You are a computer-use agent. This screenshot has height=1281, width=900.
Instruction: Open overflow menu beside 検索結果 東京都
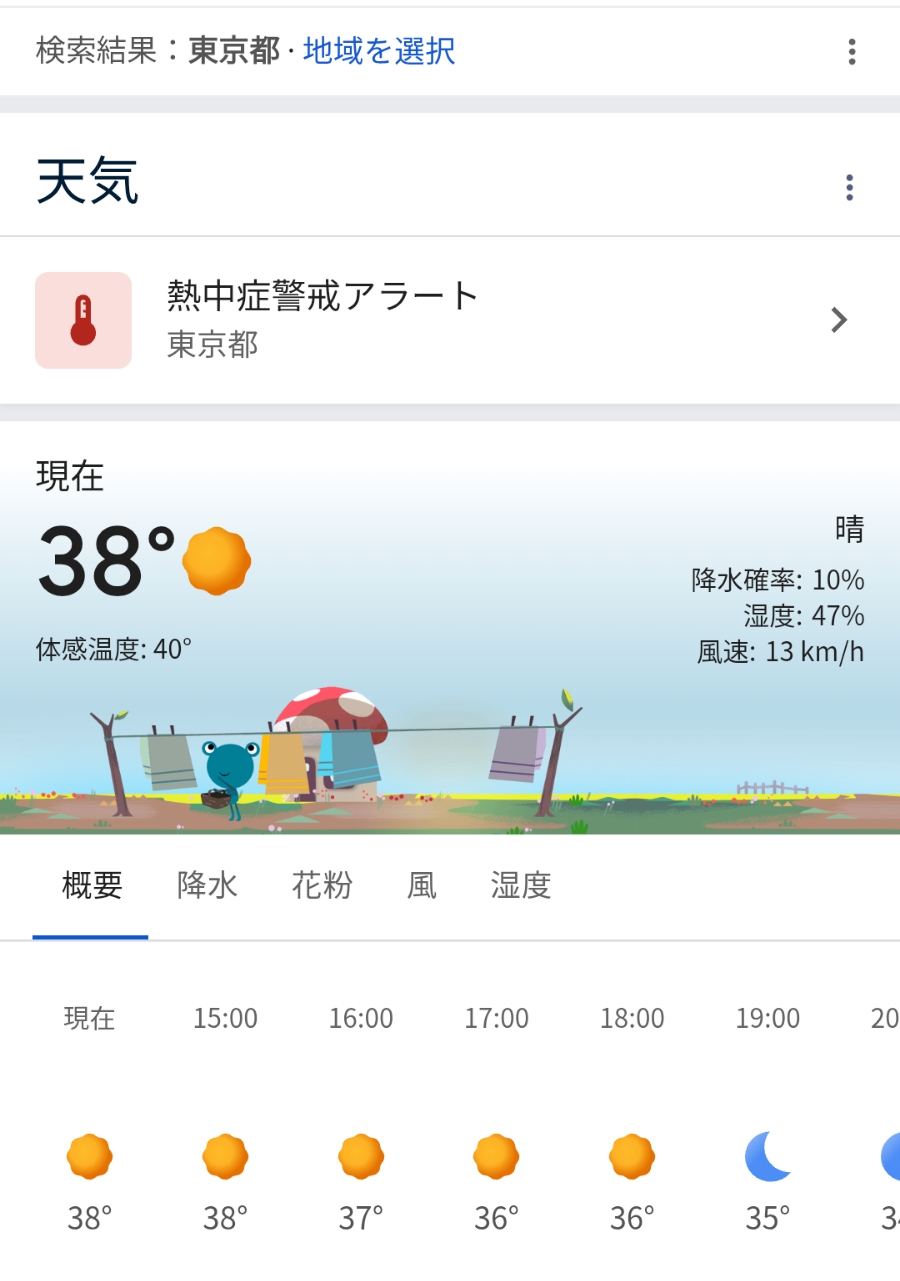point(851,52)
